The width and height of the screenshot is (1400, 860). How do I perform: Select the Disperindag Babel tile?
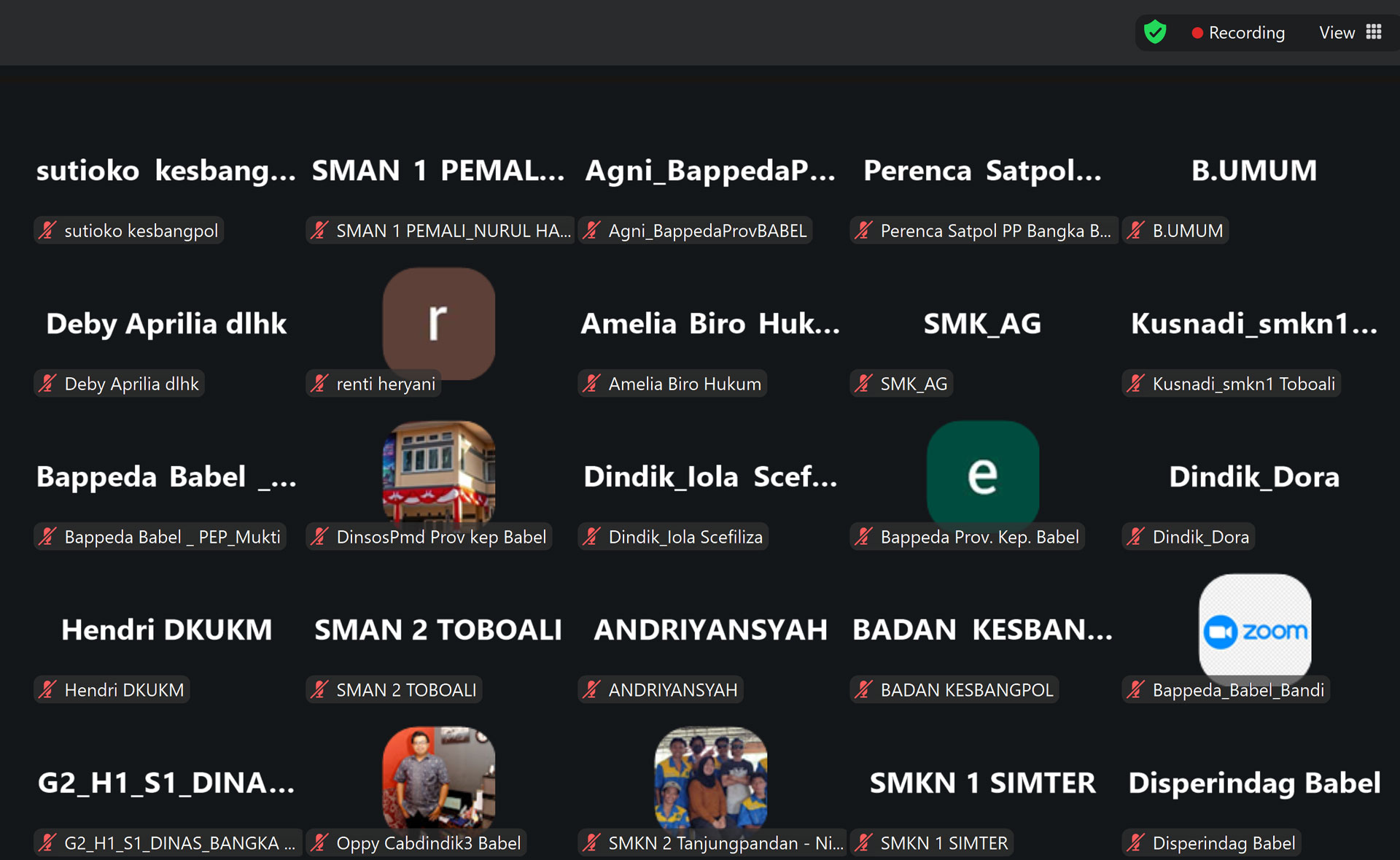[1254, 783]
